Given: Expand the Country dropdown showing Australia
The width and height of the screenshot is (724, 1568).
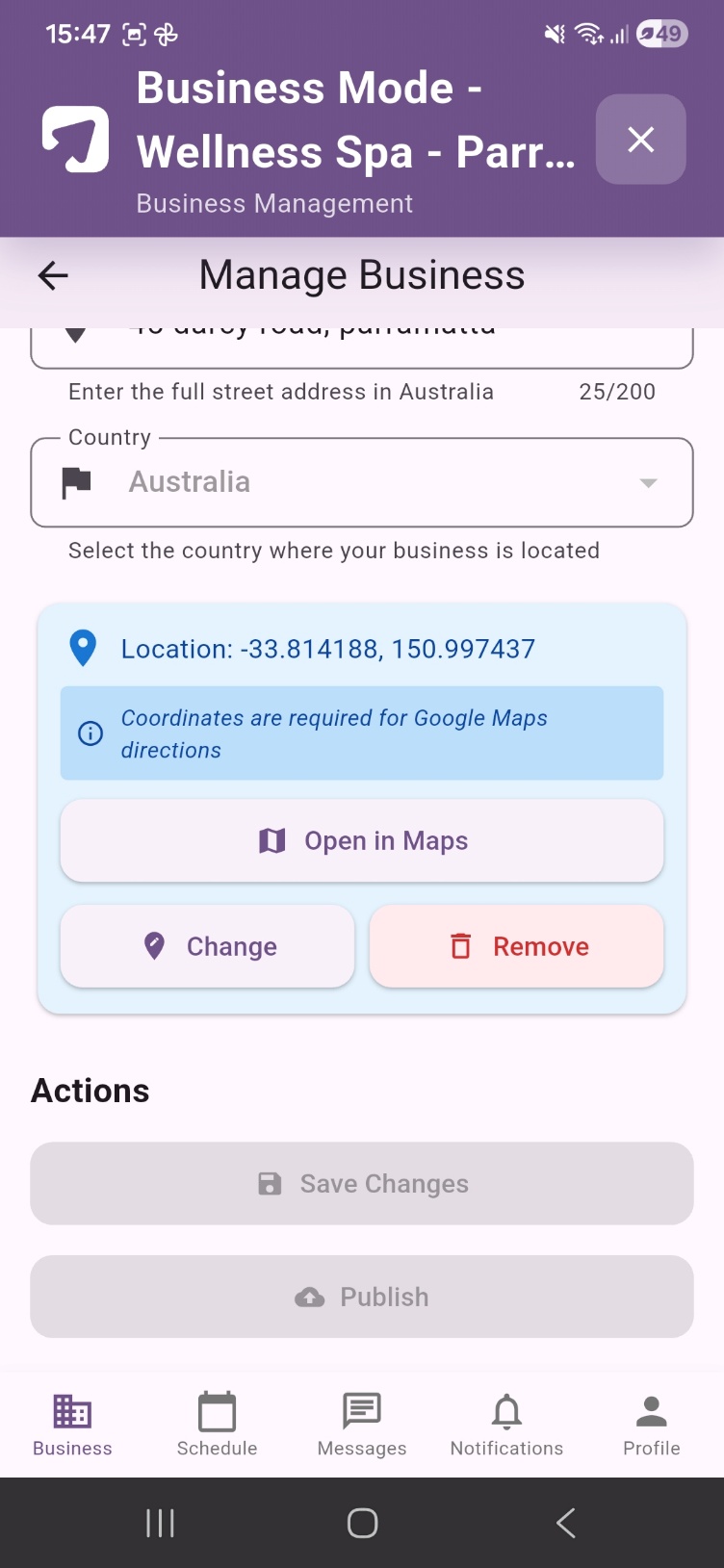Looking at the screenshot, I should 362,482.
